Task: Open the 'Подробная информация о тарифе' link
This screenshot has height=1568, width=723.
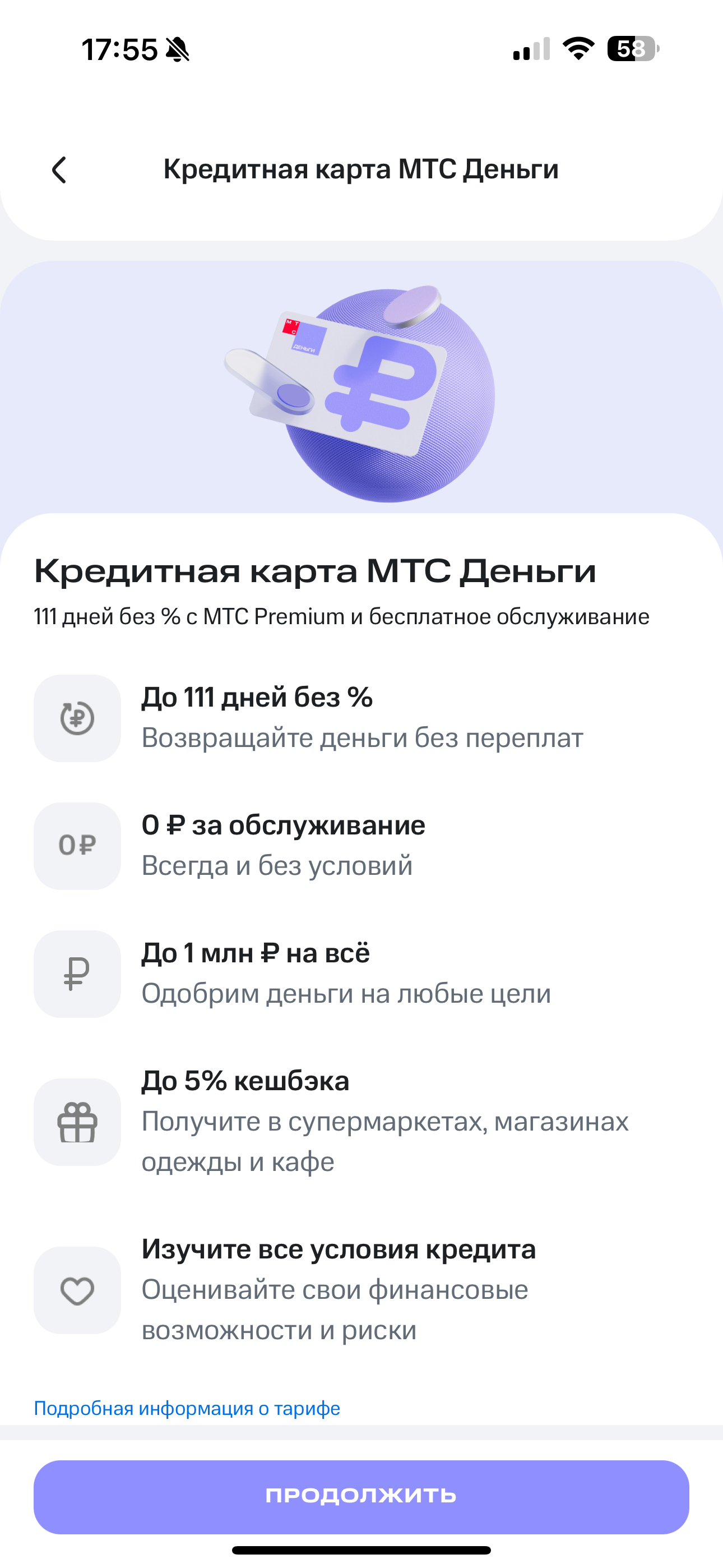Action: pyautogui.click(x=187, y=1409)
